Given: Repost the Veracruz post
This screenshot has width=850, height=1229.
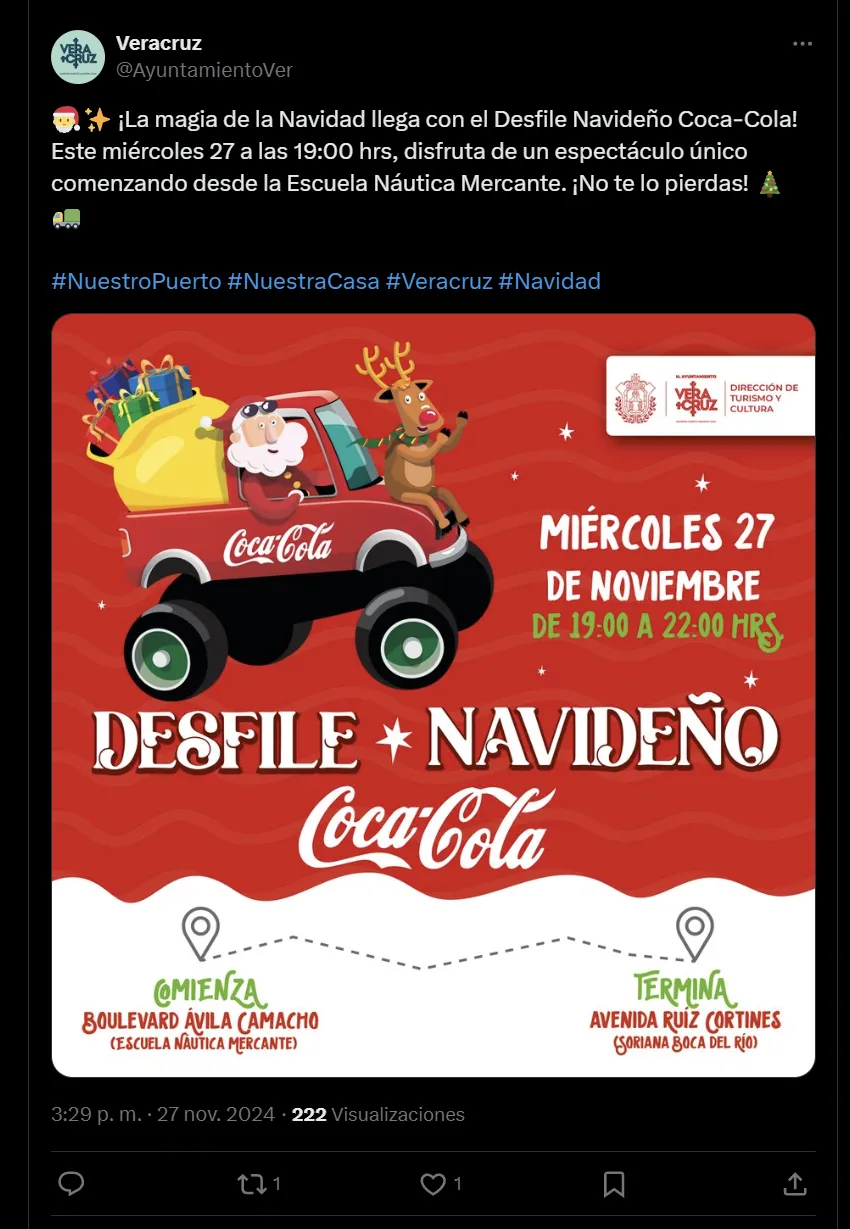Looking at the screenshot, I should 252,1184.
